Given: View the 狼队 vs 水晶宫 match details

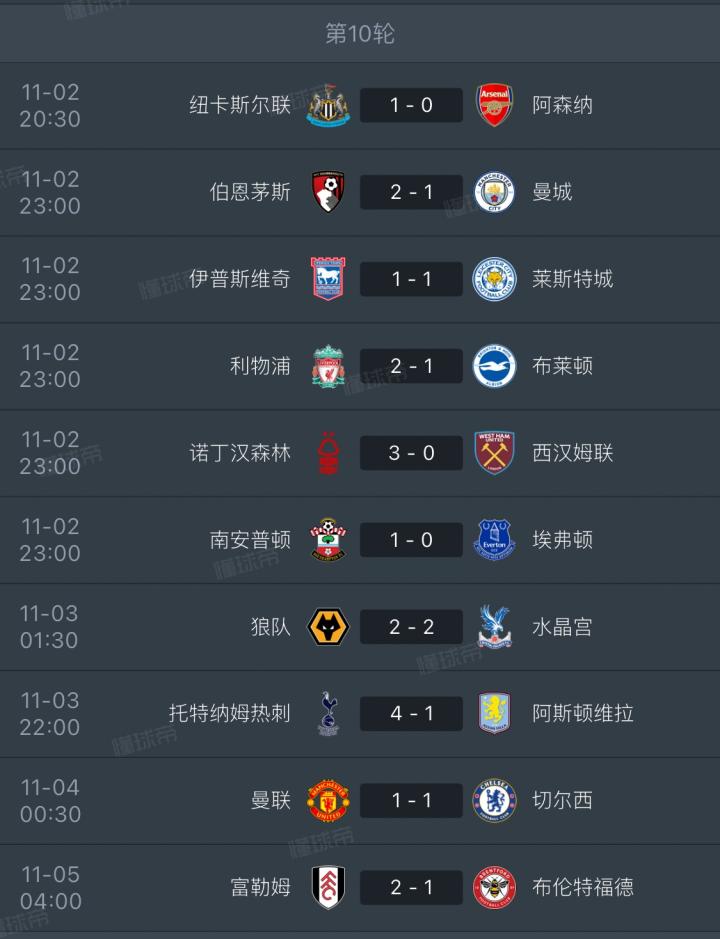Looking at the screenshot, I should (x=411, y=627).
